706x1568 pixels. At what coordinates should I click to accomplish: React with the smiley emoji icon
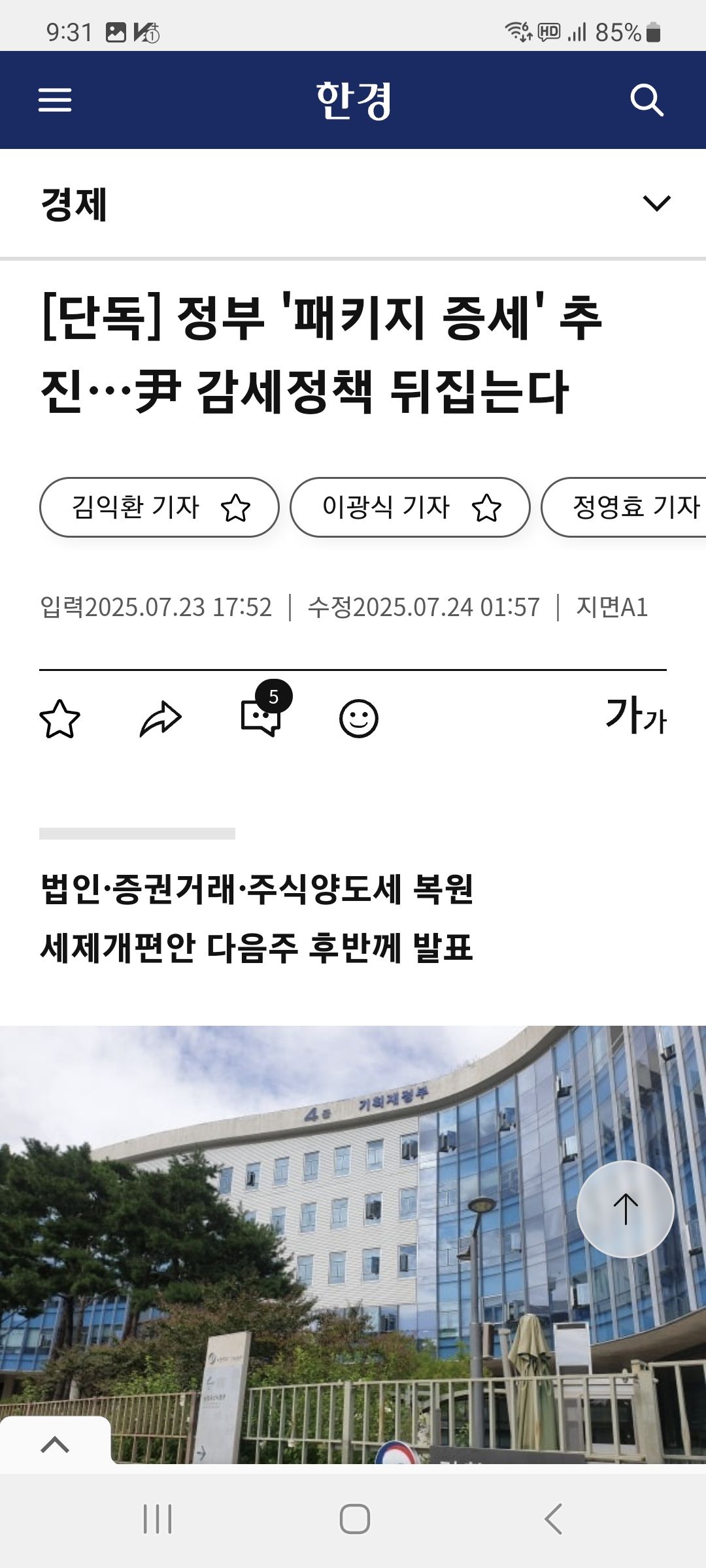click(x=359, y=719)
